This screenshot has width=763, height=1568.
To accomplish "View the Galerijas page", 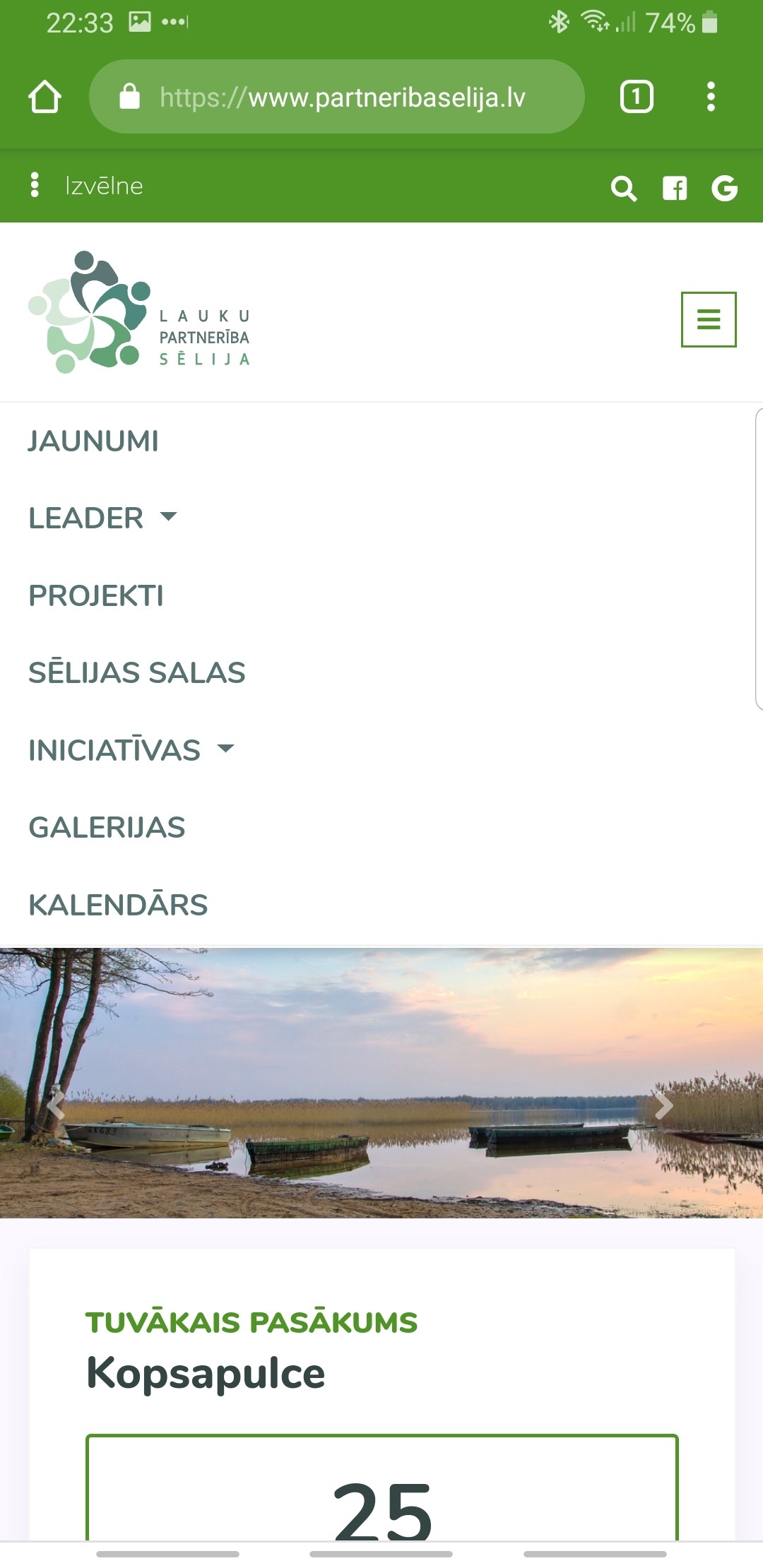I will coord(107,827).
